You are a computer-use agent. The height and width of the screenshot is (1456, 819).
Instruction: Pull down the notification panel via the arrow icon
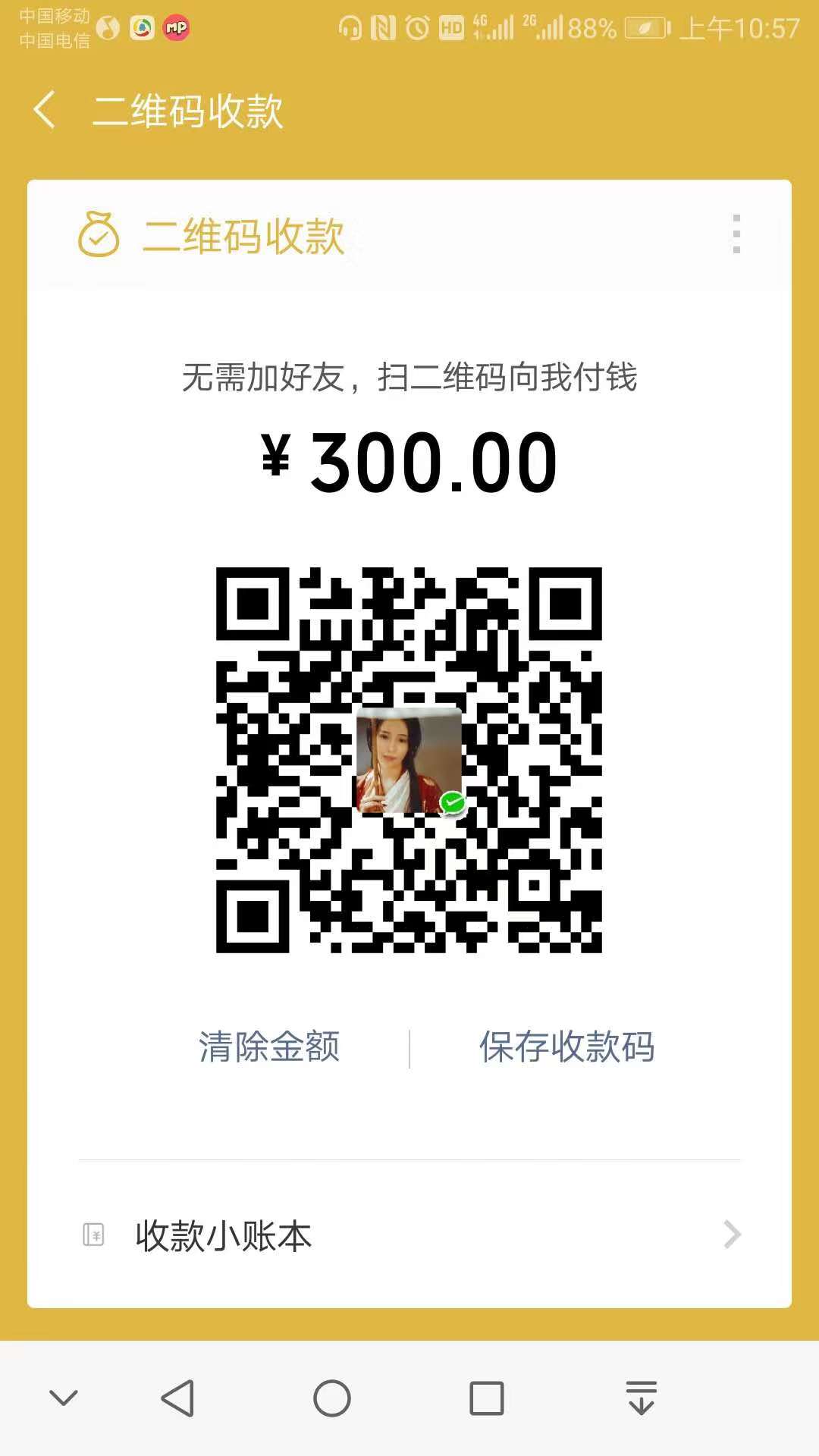click(641, 1398)
